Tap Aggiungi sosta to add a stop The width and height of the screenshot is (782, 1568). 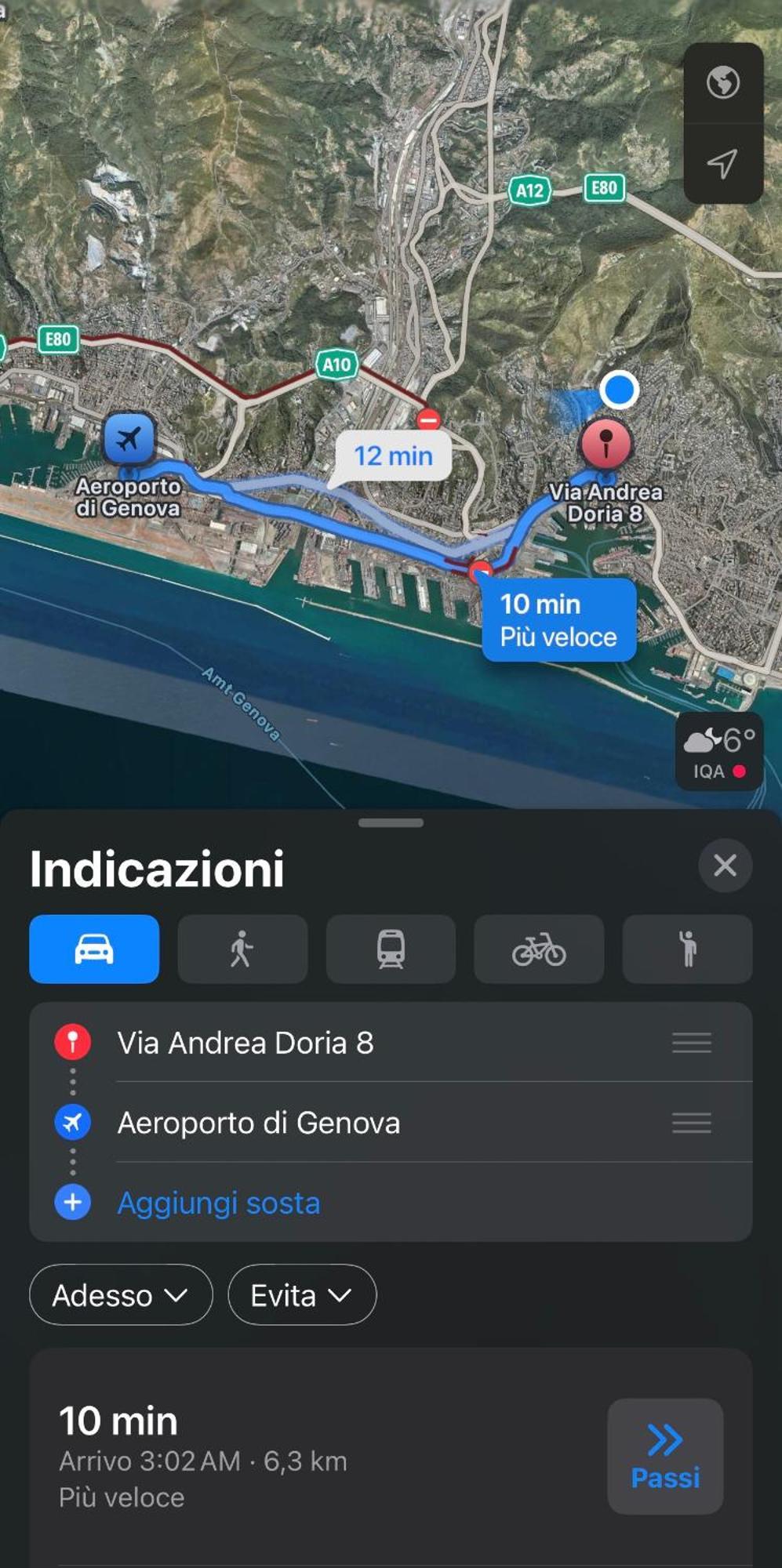point(219,1203)
